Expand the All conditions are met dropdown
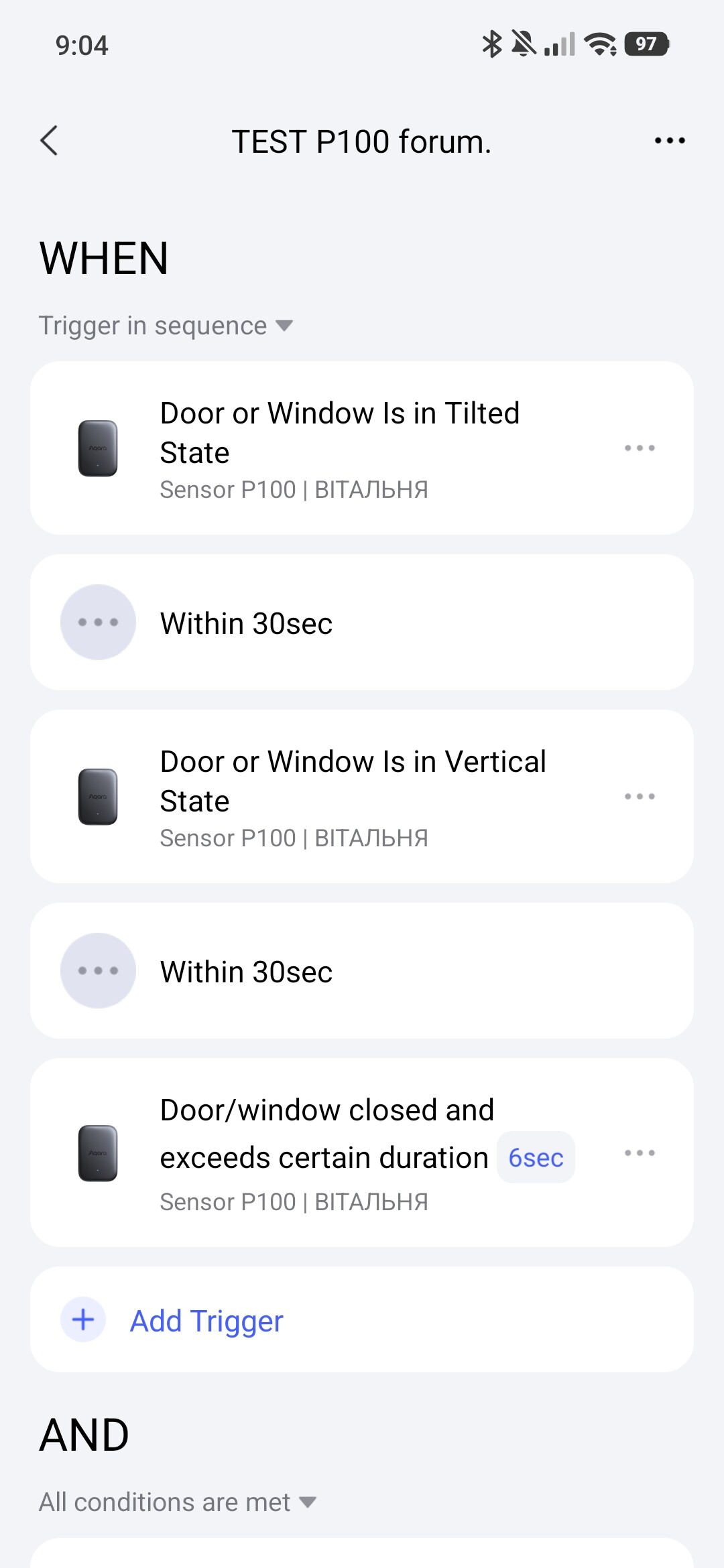The image size is (724, 1568). (x=177, y=1502)
